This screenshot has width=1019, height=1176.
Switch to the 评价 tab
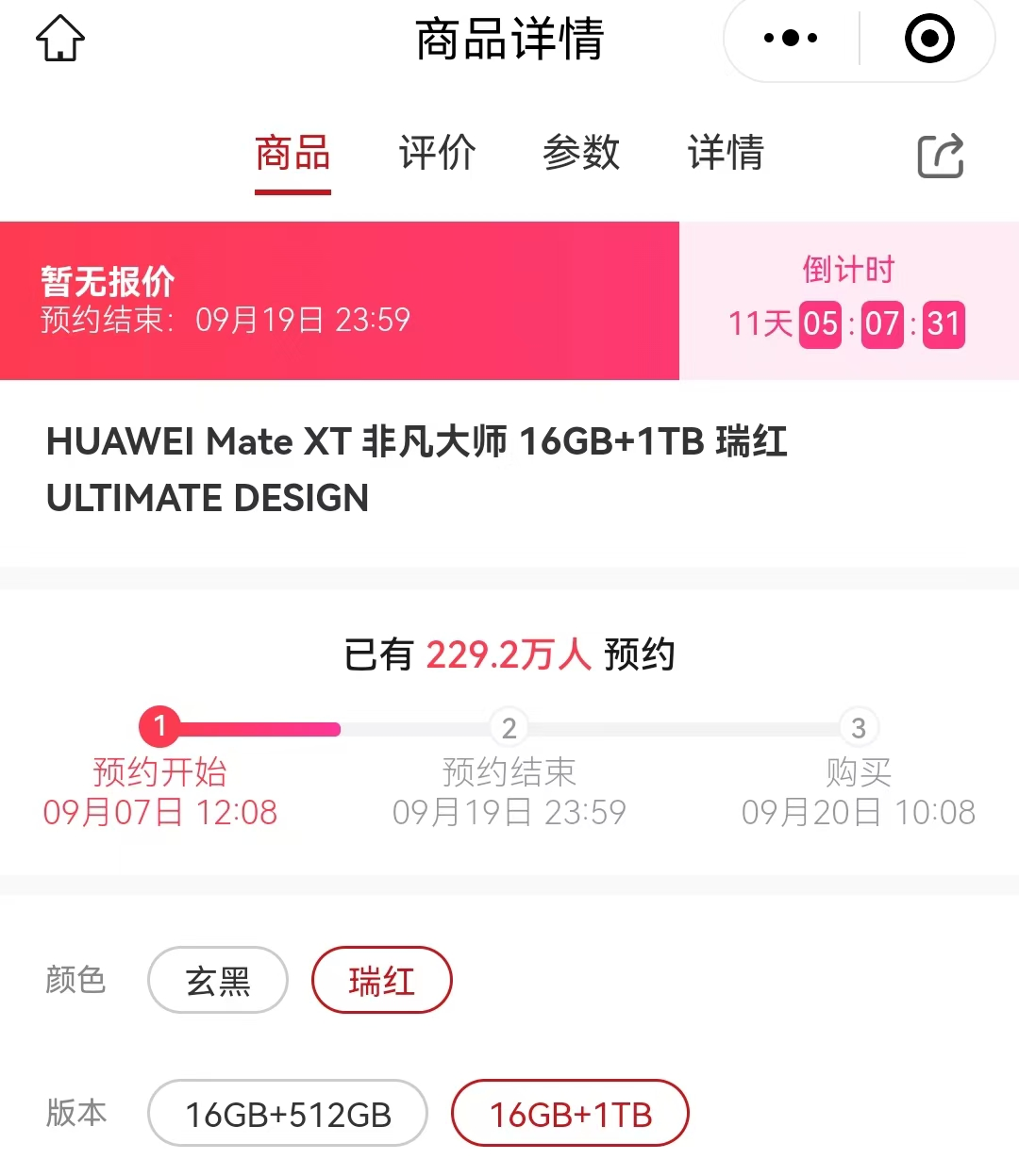[437, 154]
